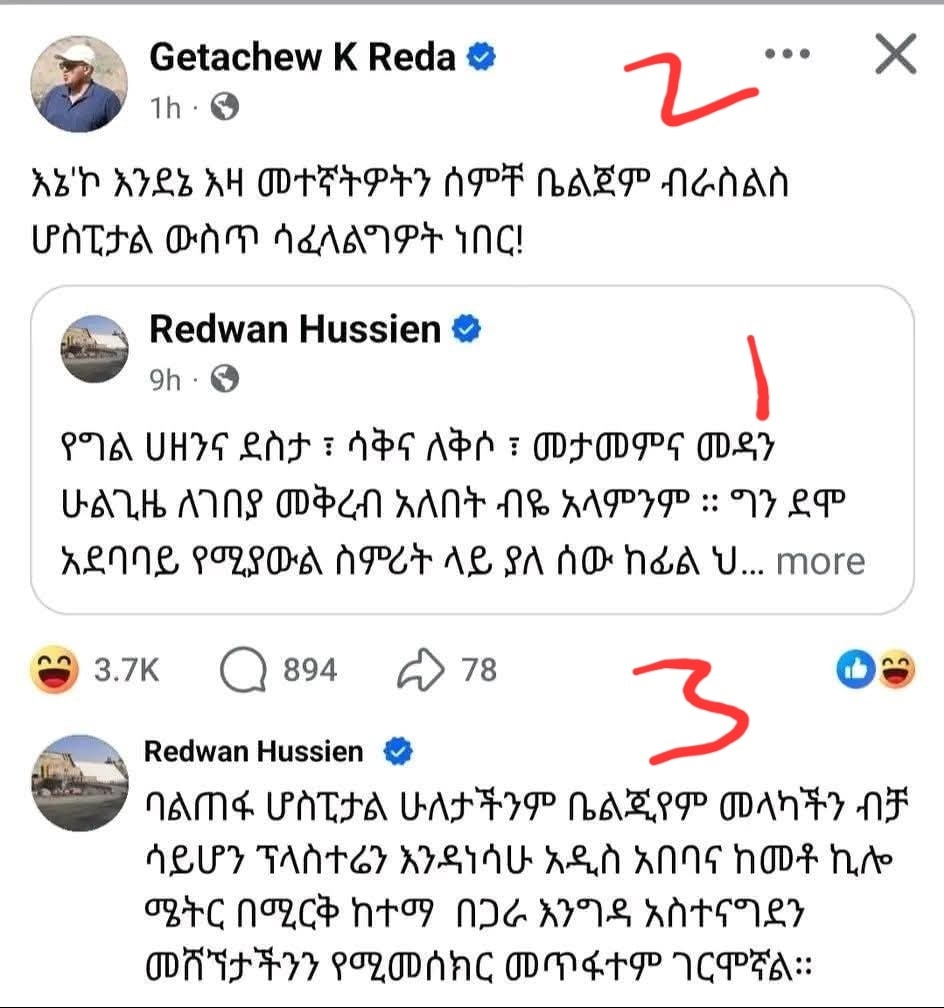Open the 894 comments
The height and width of the screenshot is (1008, 944).
point(279,670)
